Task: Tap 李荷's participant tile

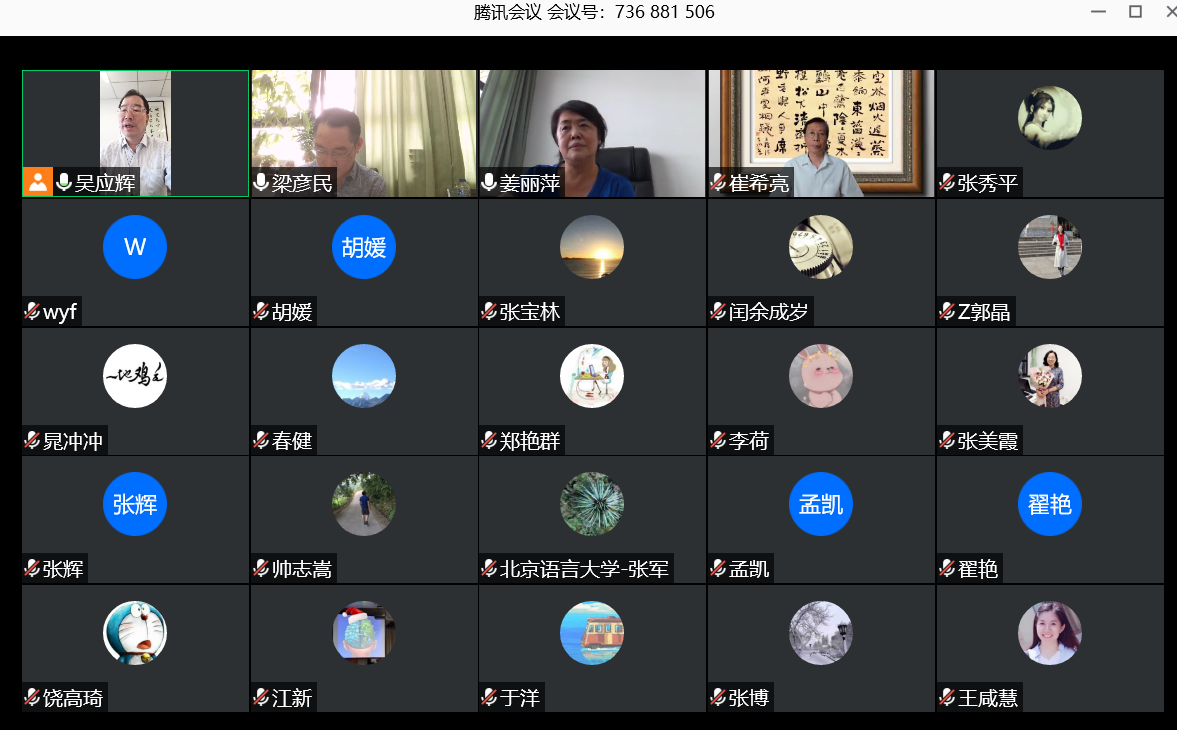Action: [x=821, y=391]
